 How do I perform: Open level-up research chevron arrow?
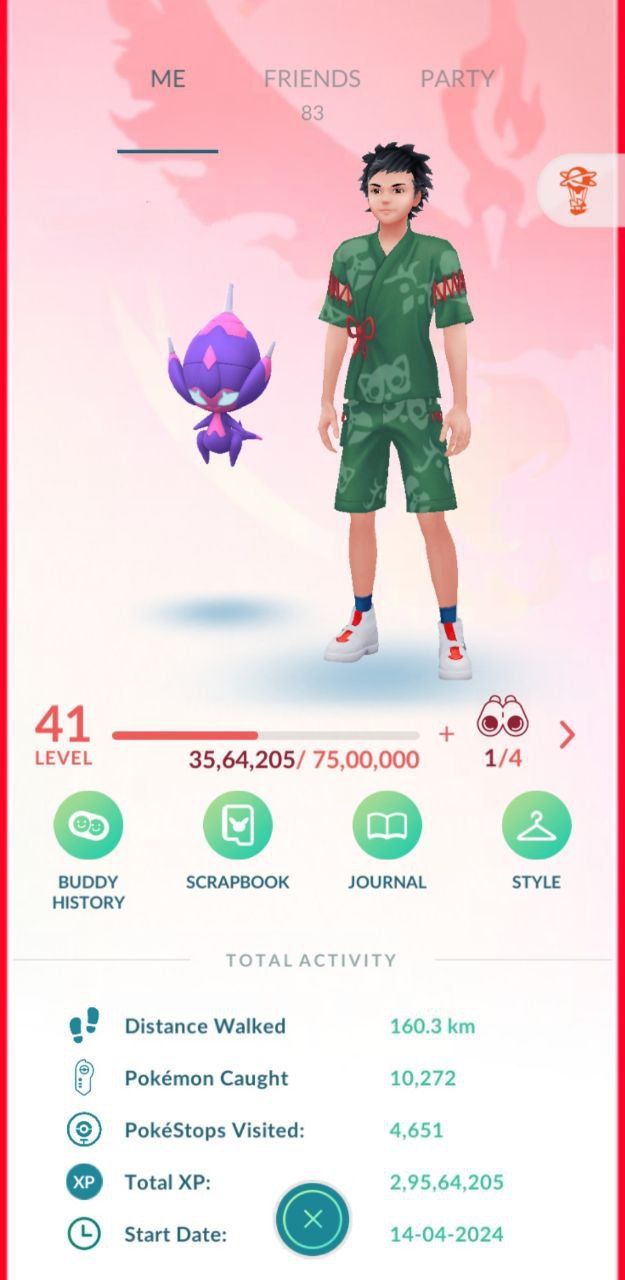coord(567,735)
